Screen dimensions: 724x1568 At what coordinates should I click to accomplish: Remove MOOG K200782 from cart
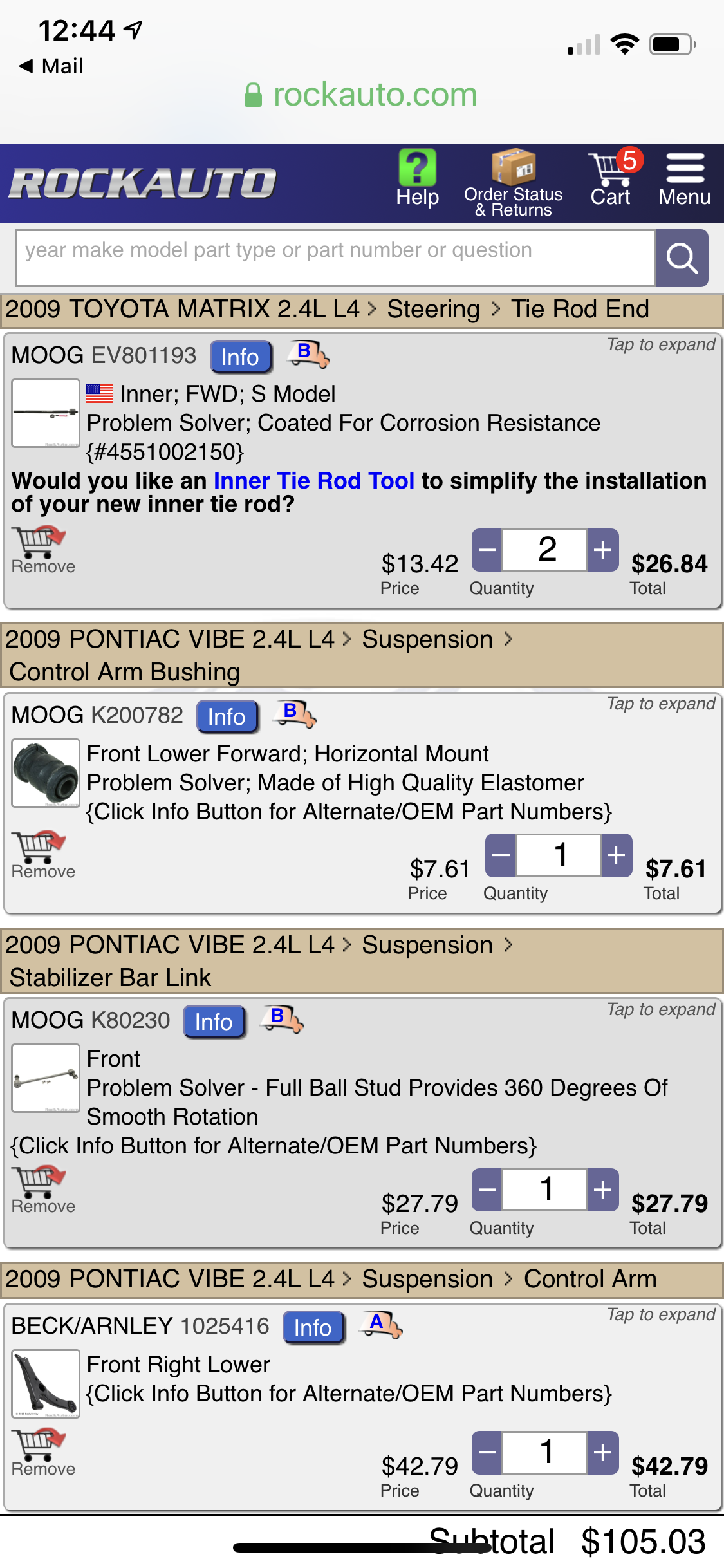[x=42, y=855]
